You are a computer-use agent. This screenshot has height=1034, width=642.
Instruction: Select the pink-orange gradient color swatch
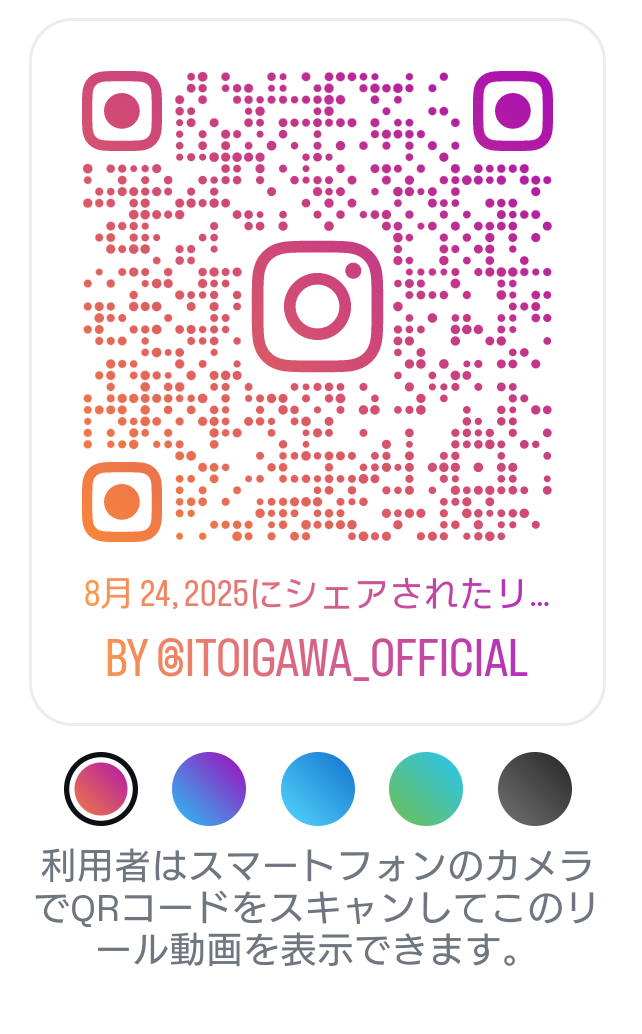101,789
